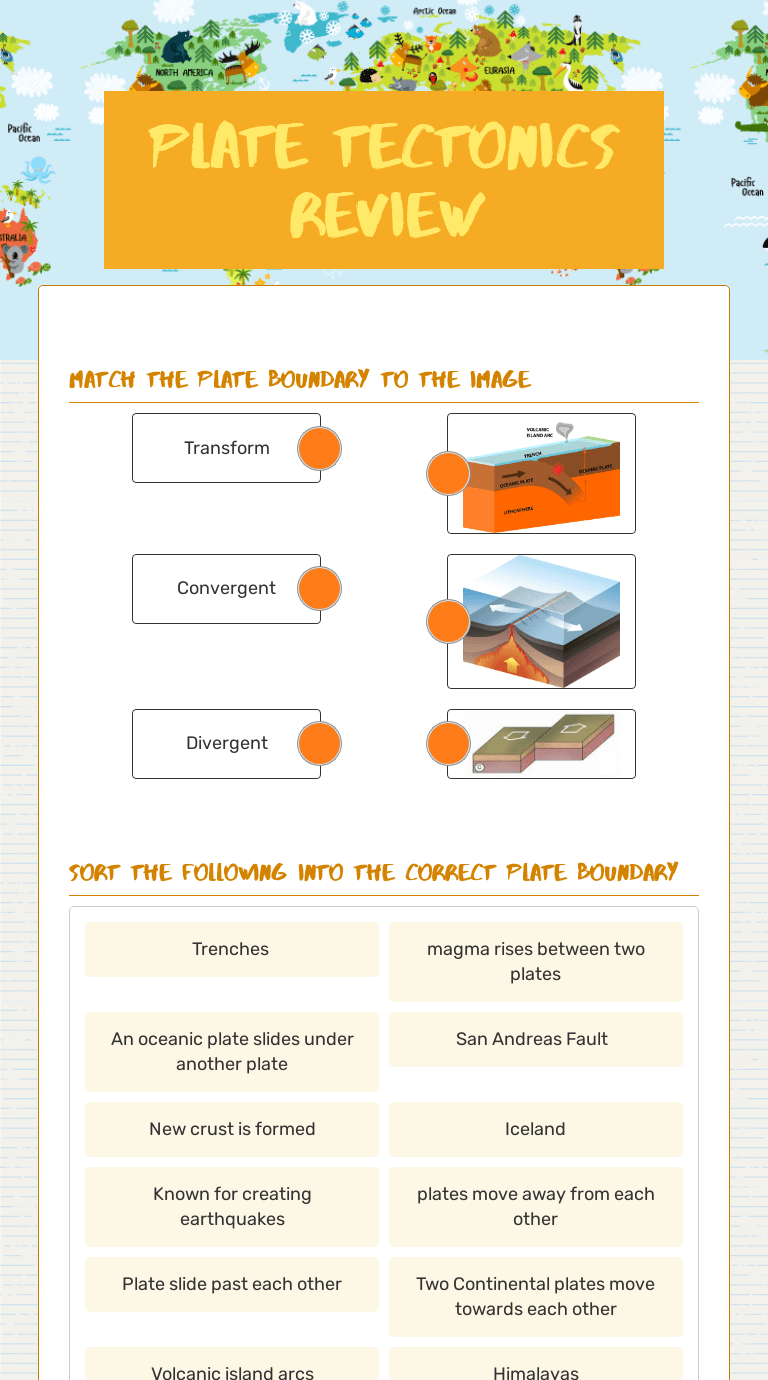768x1380 pixels.
Task: Select the Himalayas card
Action: coord(536,1364)
